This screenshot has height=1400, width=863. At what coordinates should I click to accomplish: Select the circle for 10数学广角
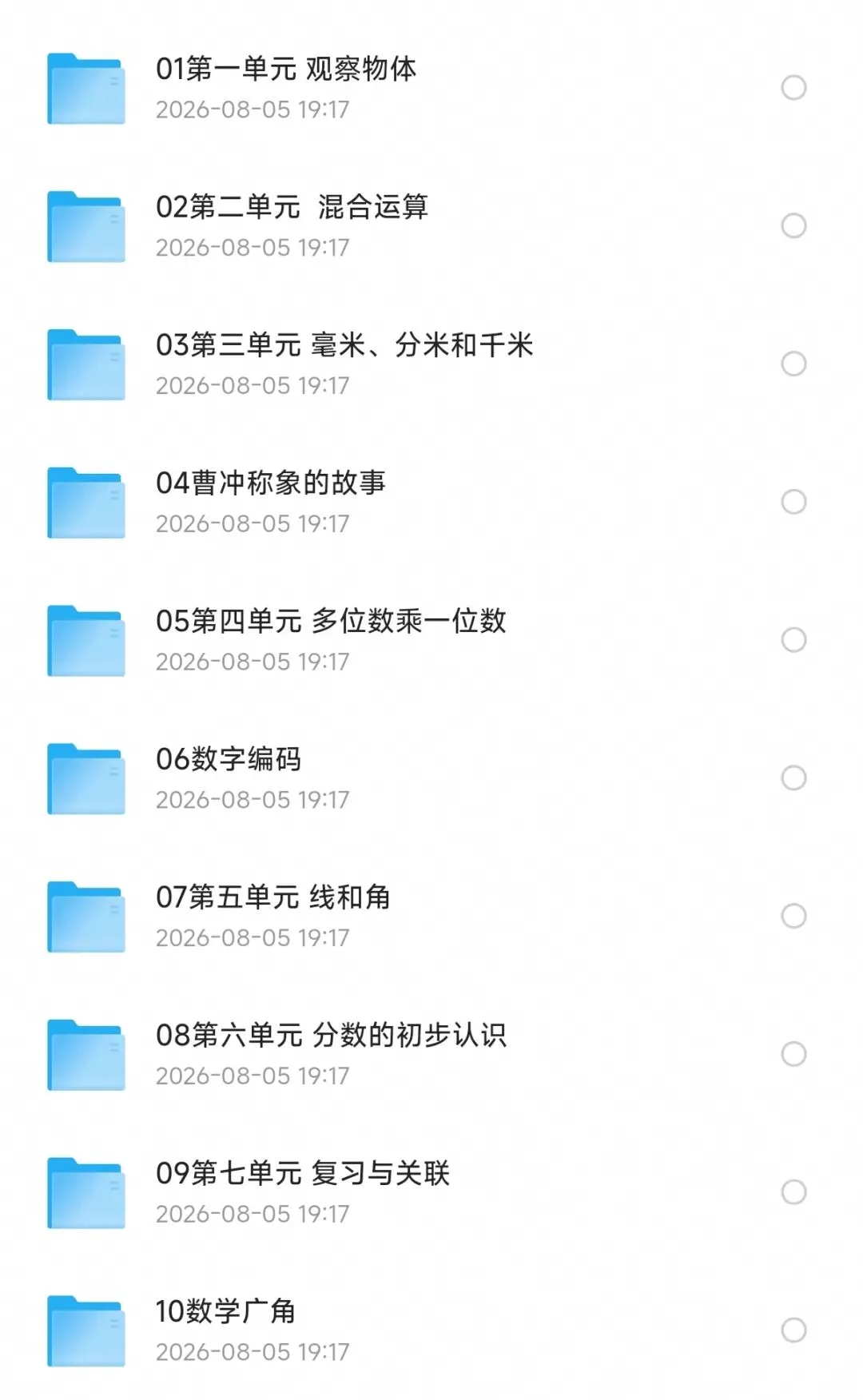pos(793,1330)
